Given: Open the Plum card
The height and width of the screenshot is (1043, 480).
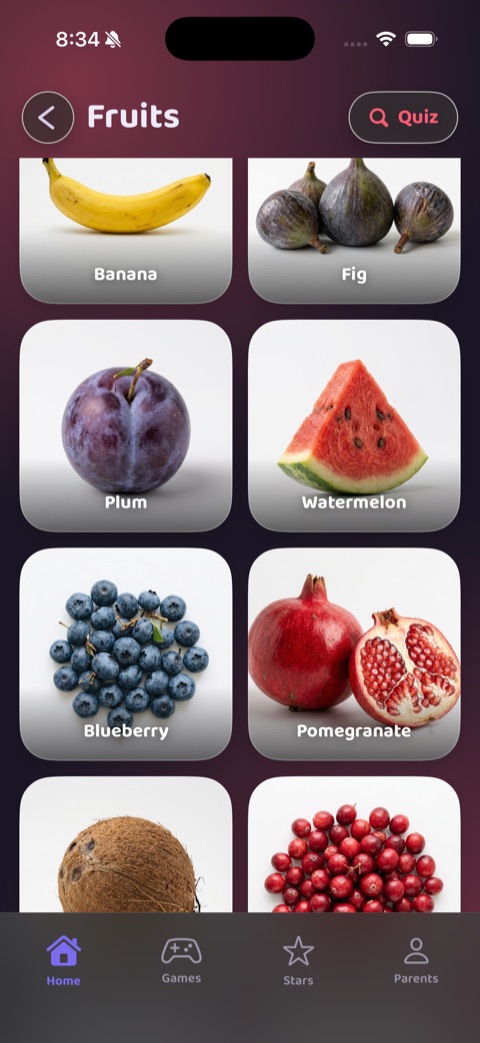Looking at the screenshot, I should pos(126,426).
